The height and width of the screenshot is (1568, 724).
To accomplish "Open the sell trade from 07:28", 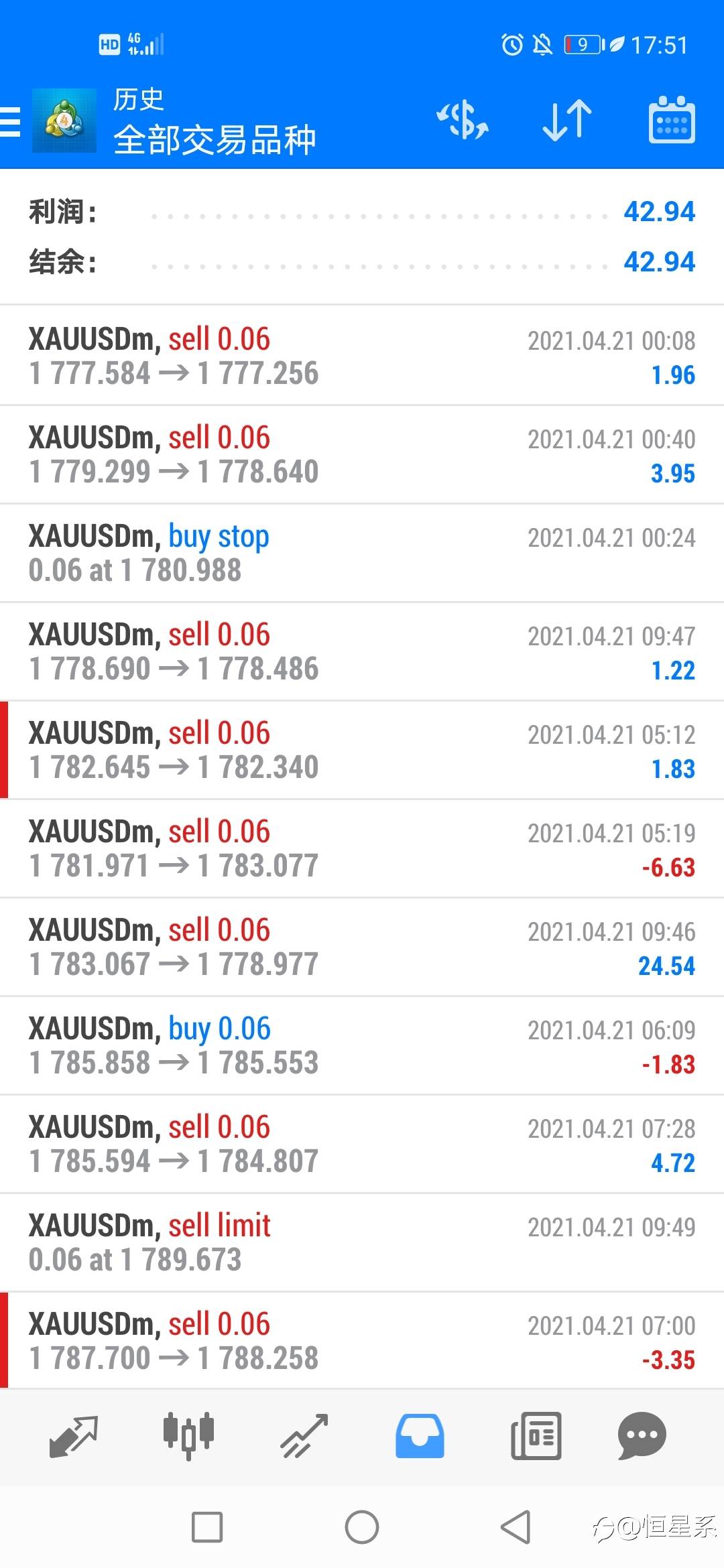I will (x=362, y=1144).
